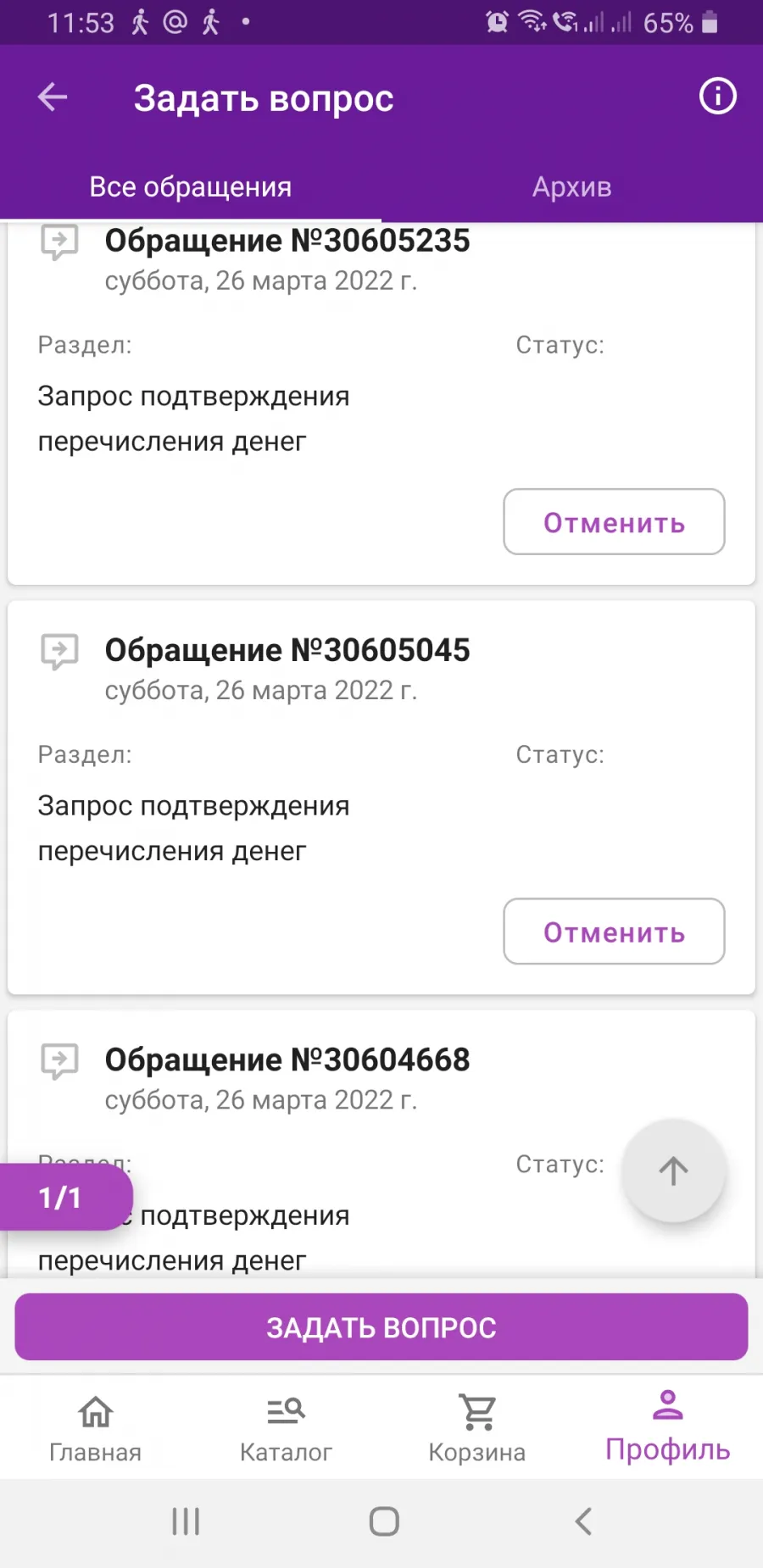
Task: Switch to the Профиль tab
Action: 668,1427
